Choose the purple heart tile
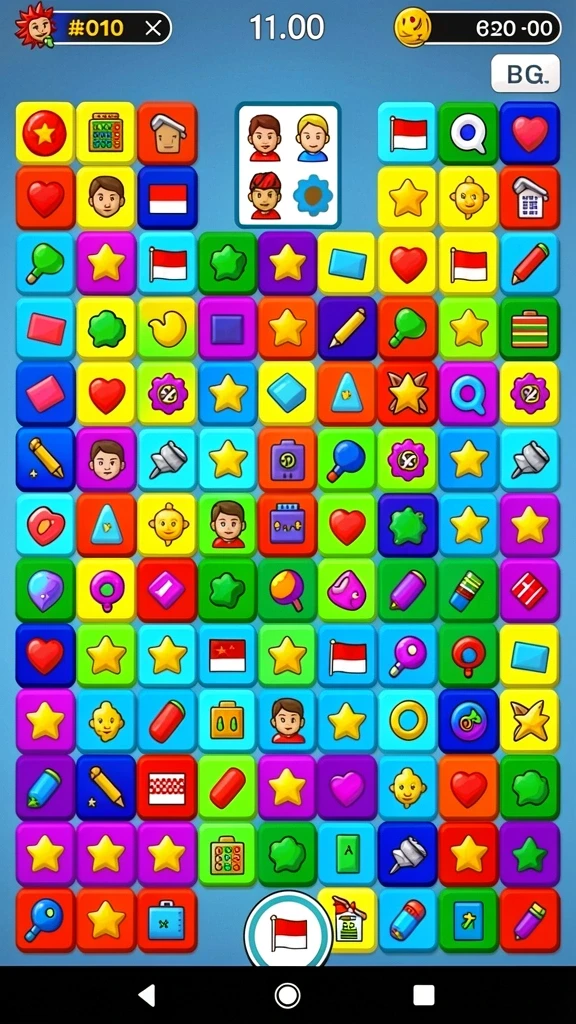Viewport: 576px width, 1024px height. 347,788
